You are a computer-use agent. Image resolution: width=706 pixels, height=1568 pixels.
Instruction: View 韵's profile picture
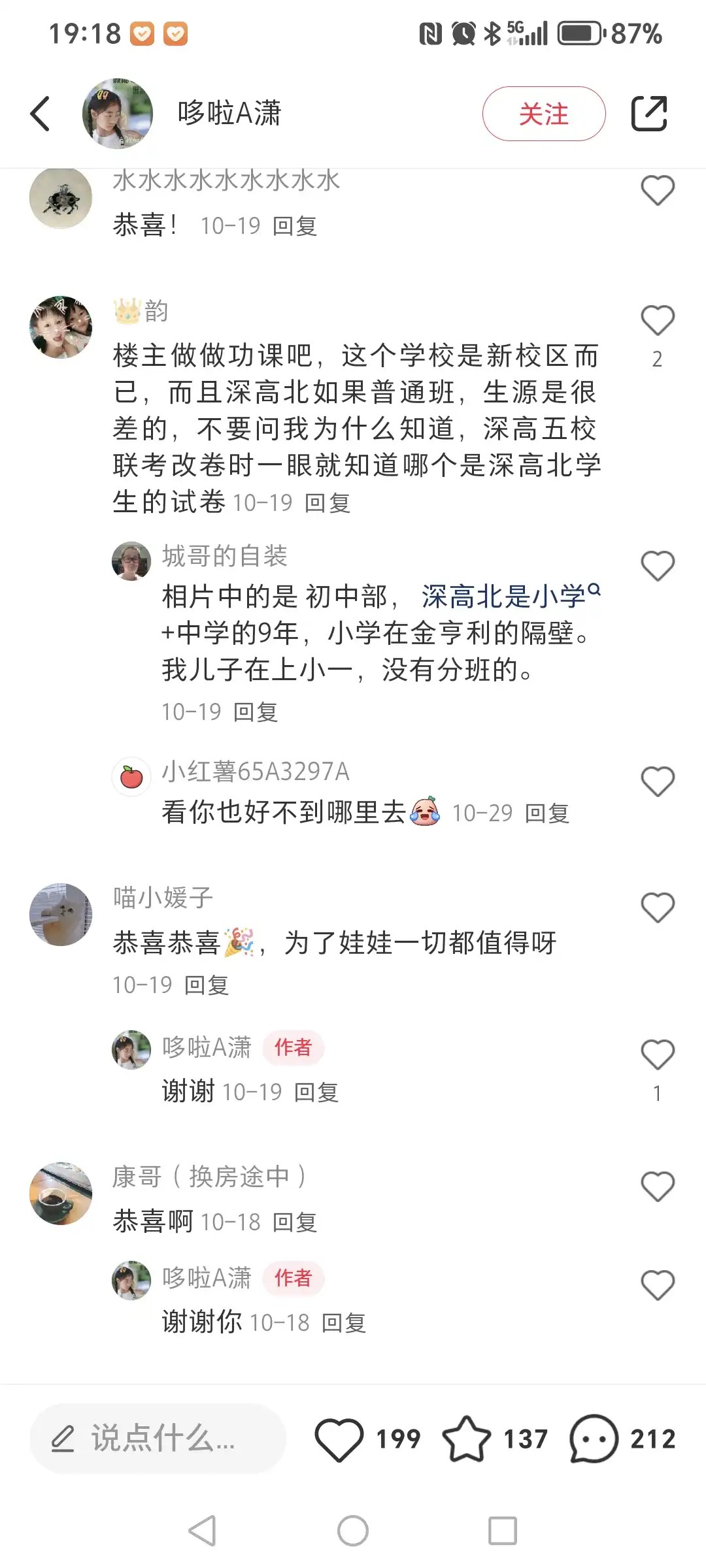(x=61, y=327)
